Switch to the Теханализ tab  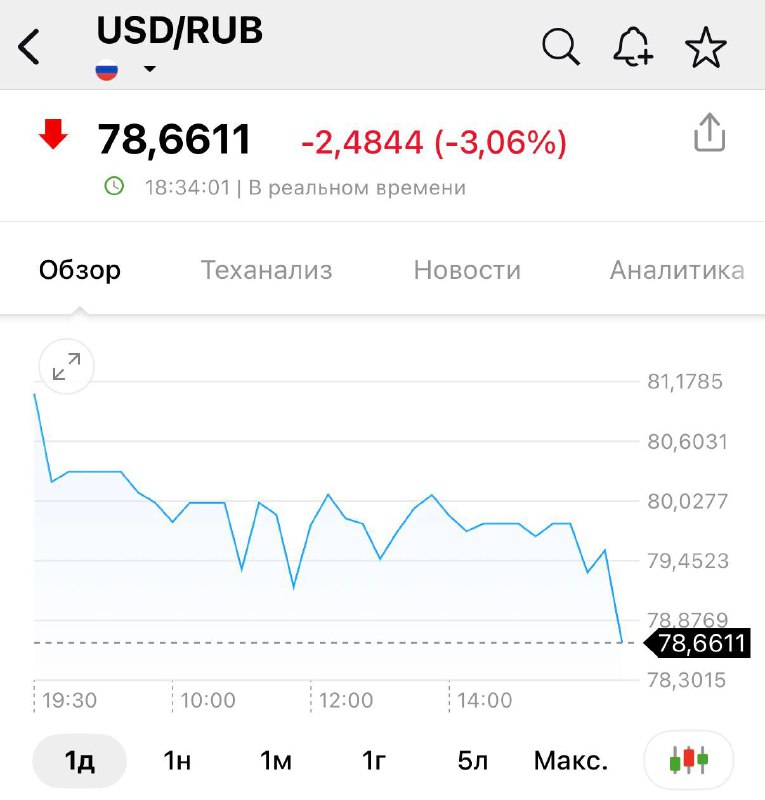266,270
